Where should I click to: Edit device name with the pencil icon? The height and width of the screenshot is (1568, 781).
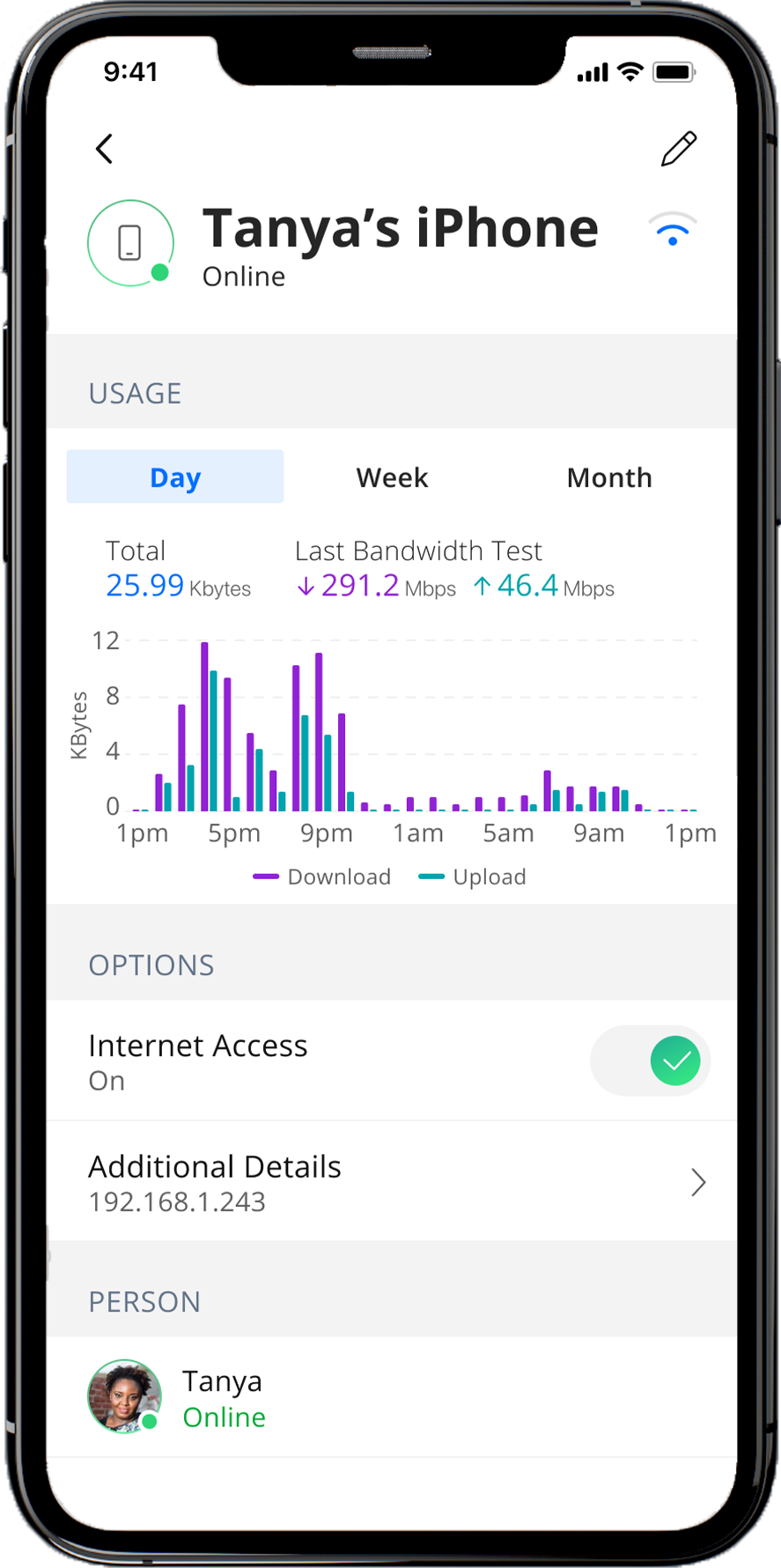pyautogui.click(x=678, y=149)
